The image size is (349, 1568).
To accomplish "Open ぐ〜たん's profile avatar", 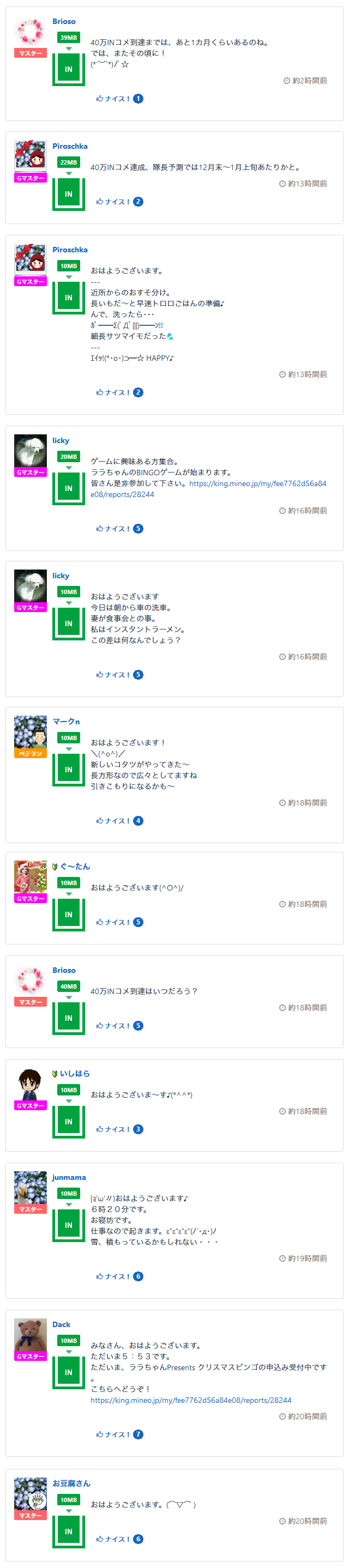I will coord(31,877).
